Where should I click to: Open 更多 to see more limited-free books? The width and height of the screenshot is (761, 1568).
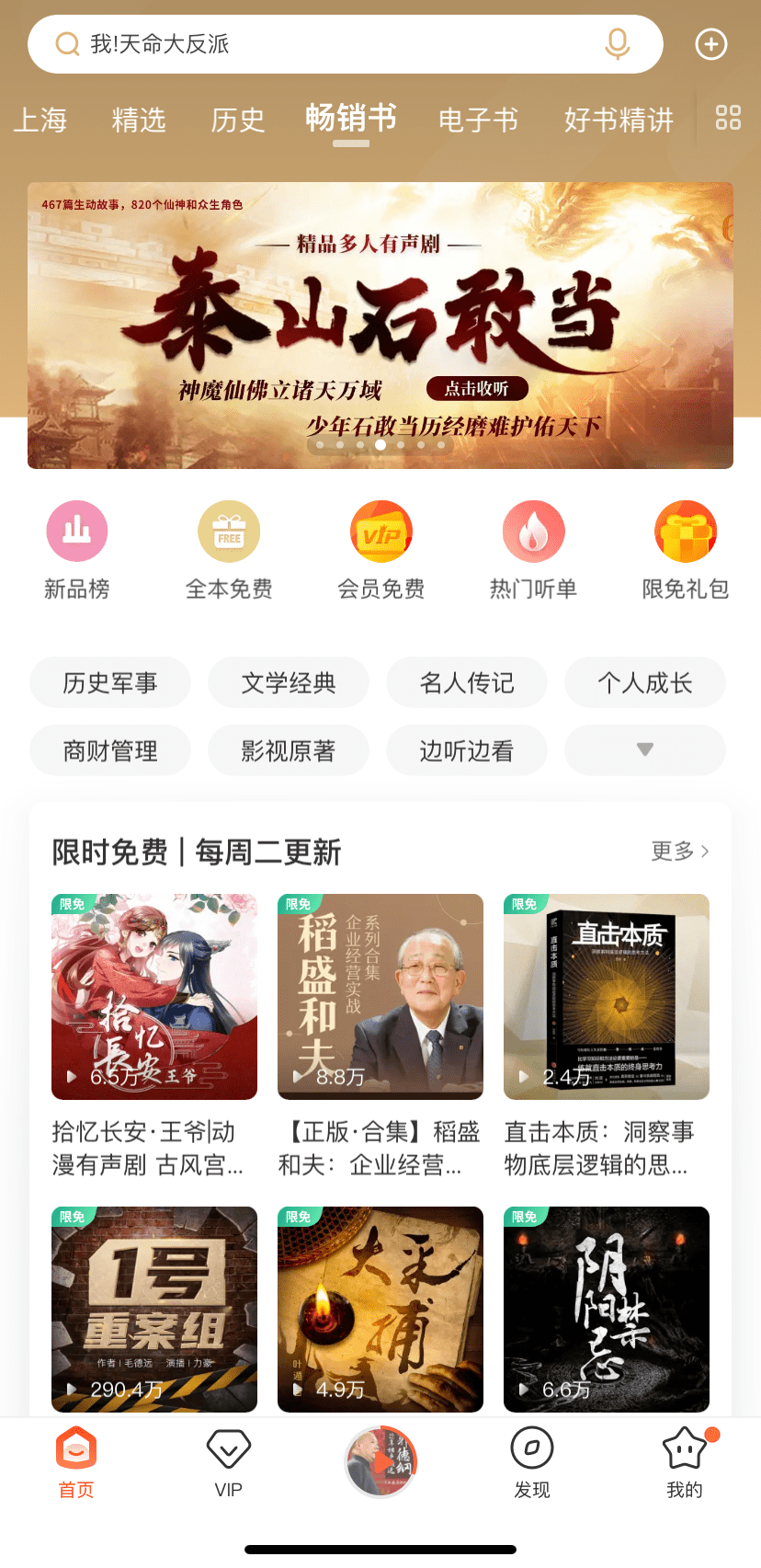point(680,852)
